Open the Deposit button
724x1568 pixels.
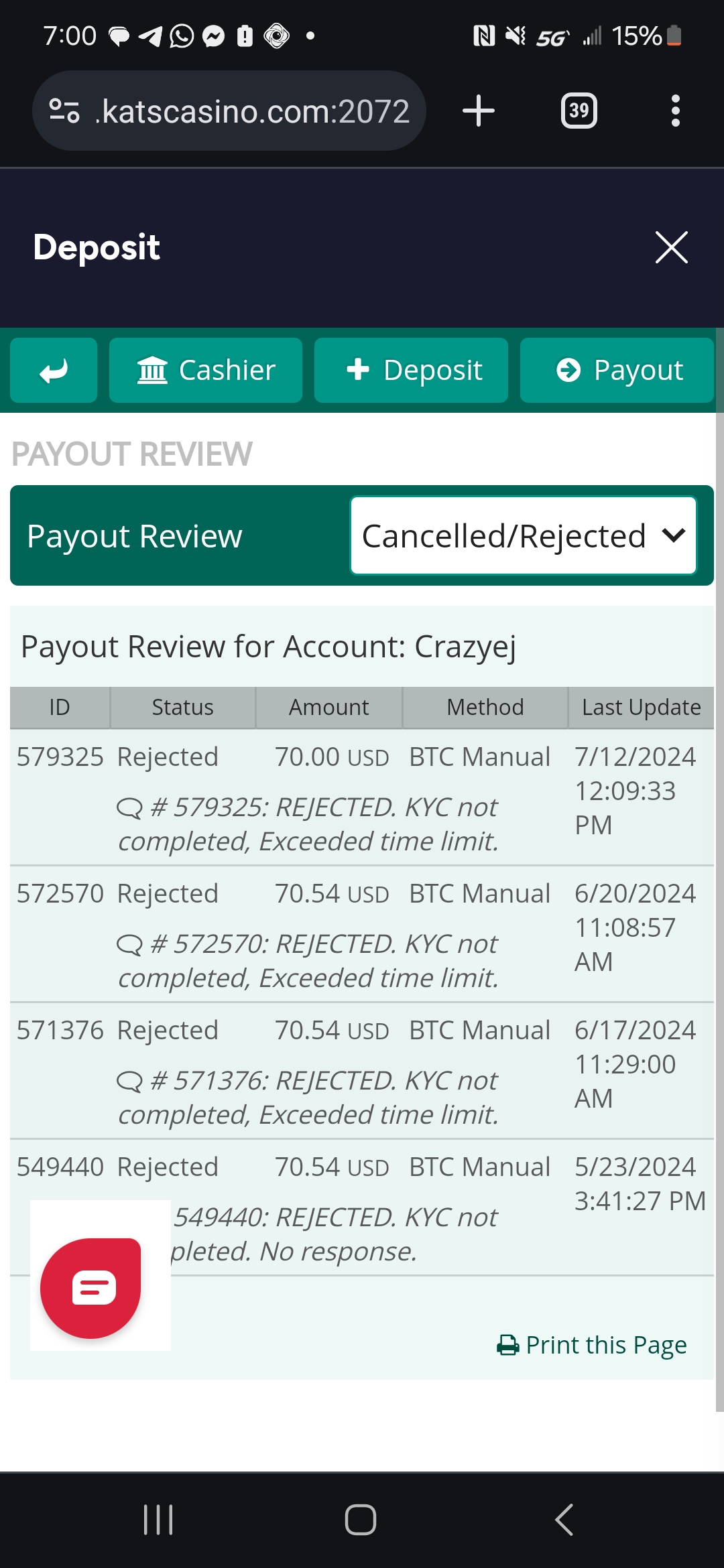pos(411,370)
